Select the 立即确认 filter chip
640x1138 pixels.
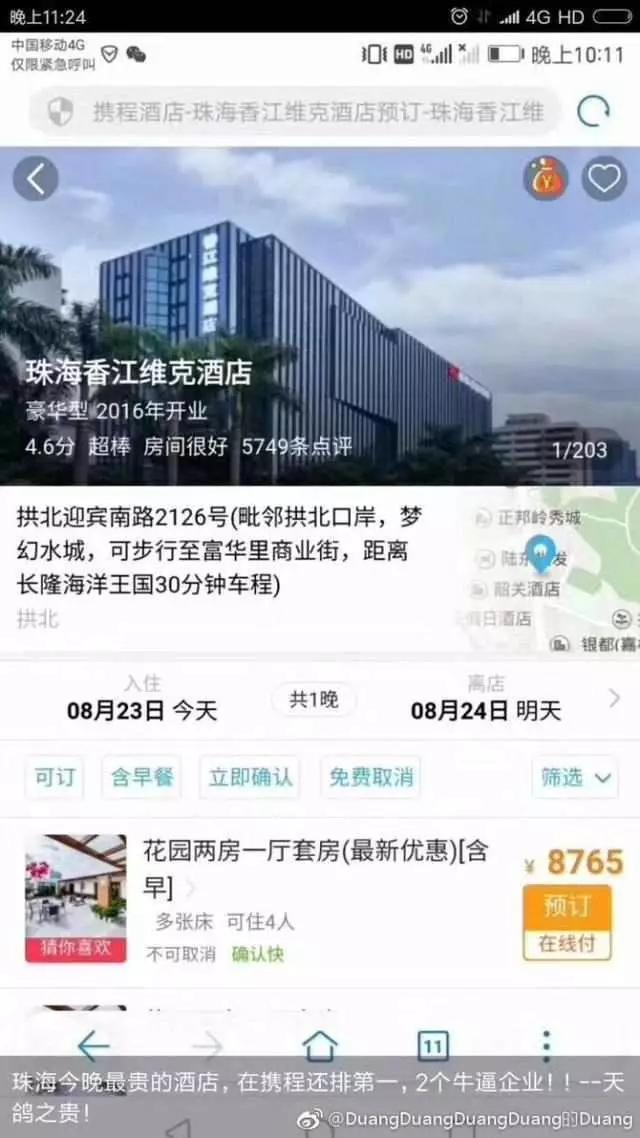(250, 777)
